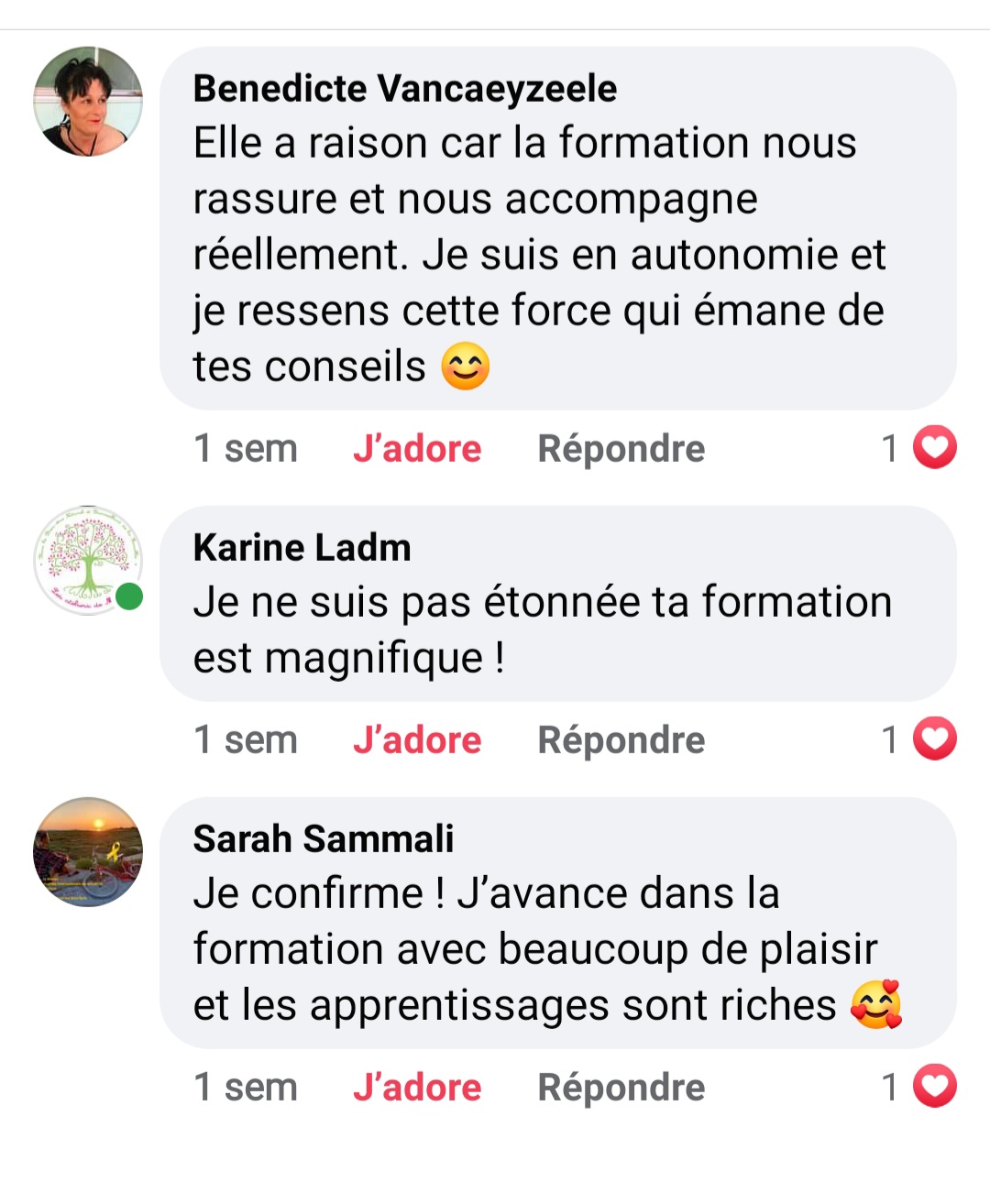Tap J'adore under Benedicte's comment
The image size is (990, 1204).
[417, 449]
